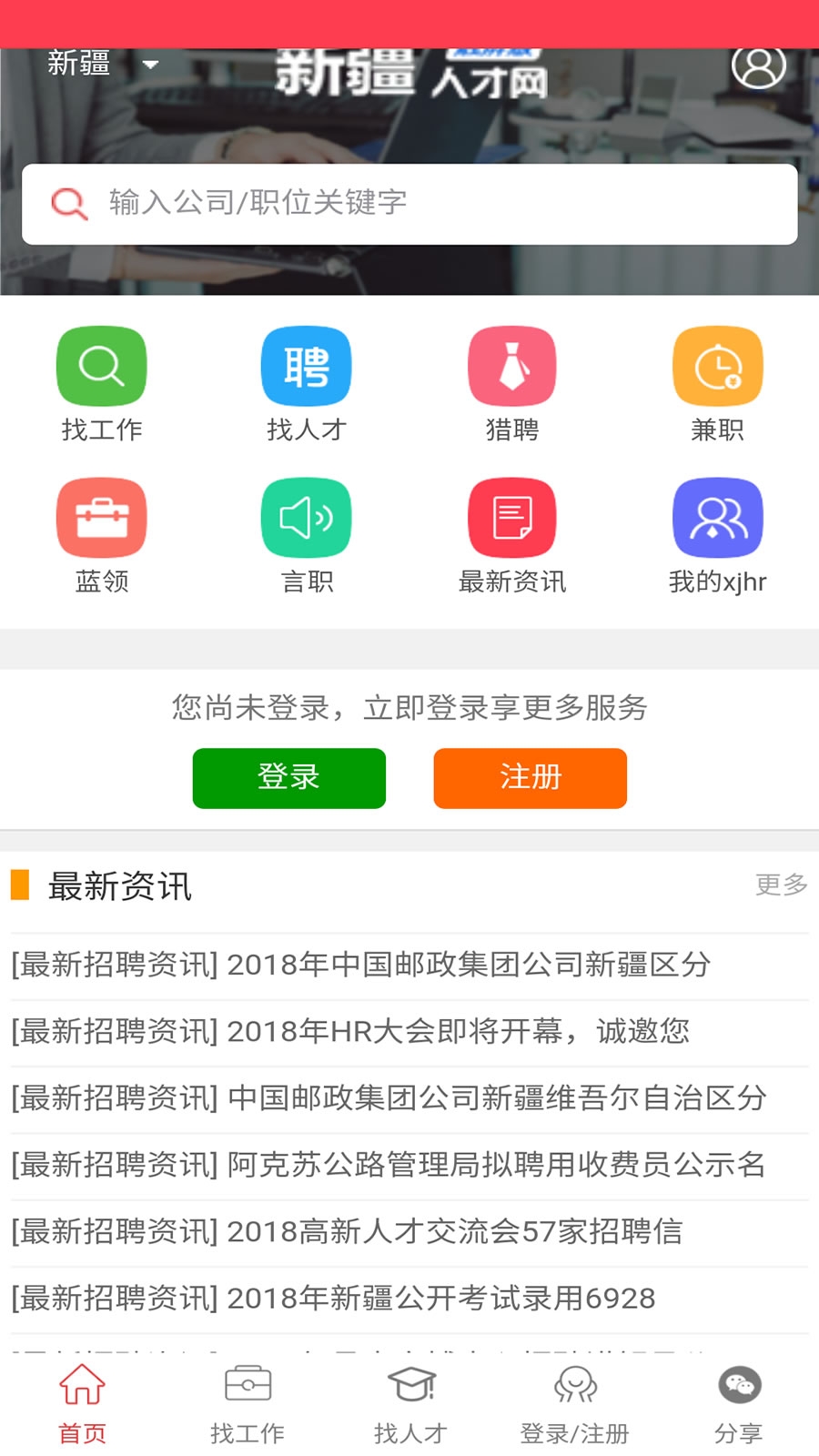This screenshot has height=1456, width=819.
Task: Open the 蓝领 section
Action: tap(102, 535)
